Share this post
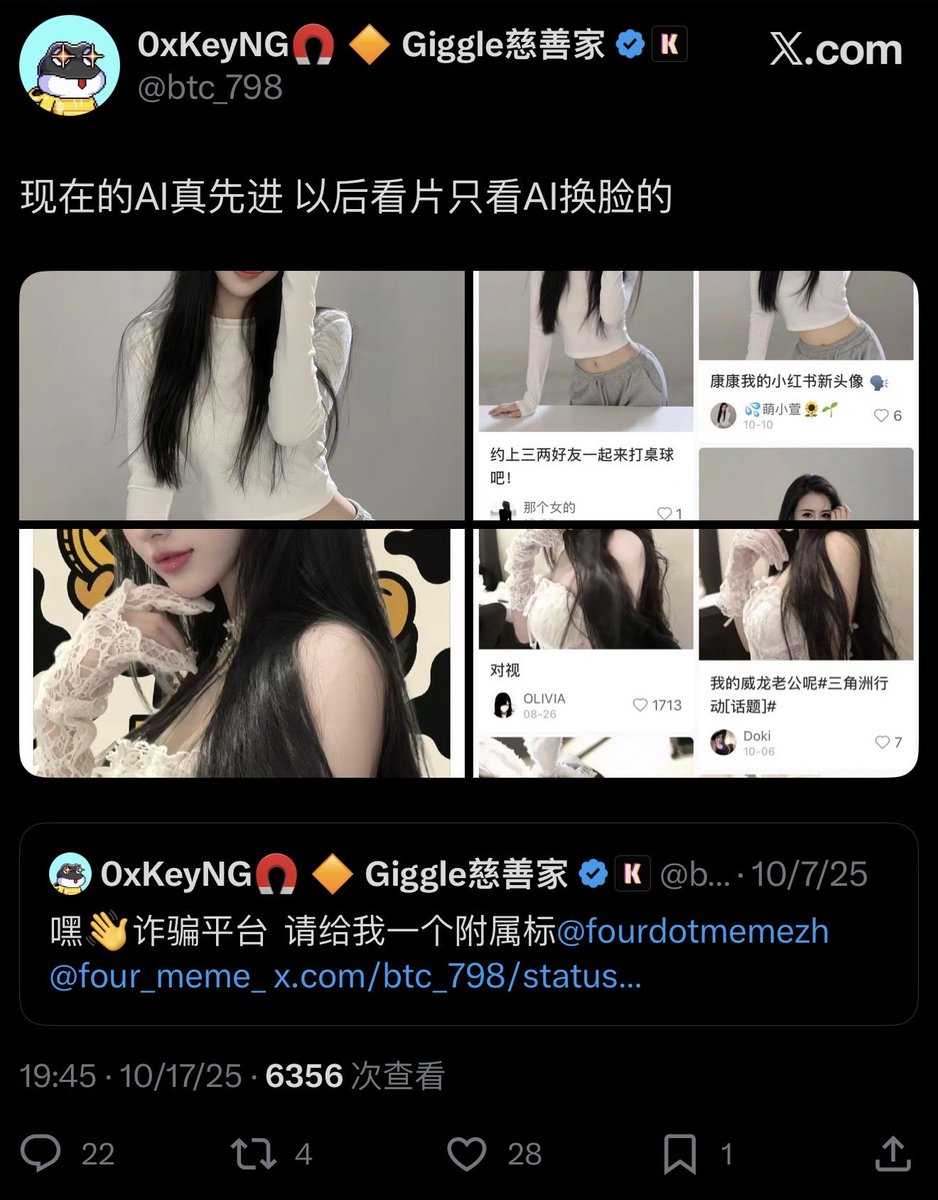 [892, 1154]
